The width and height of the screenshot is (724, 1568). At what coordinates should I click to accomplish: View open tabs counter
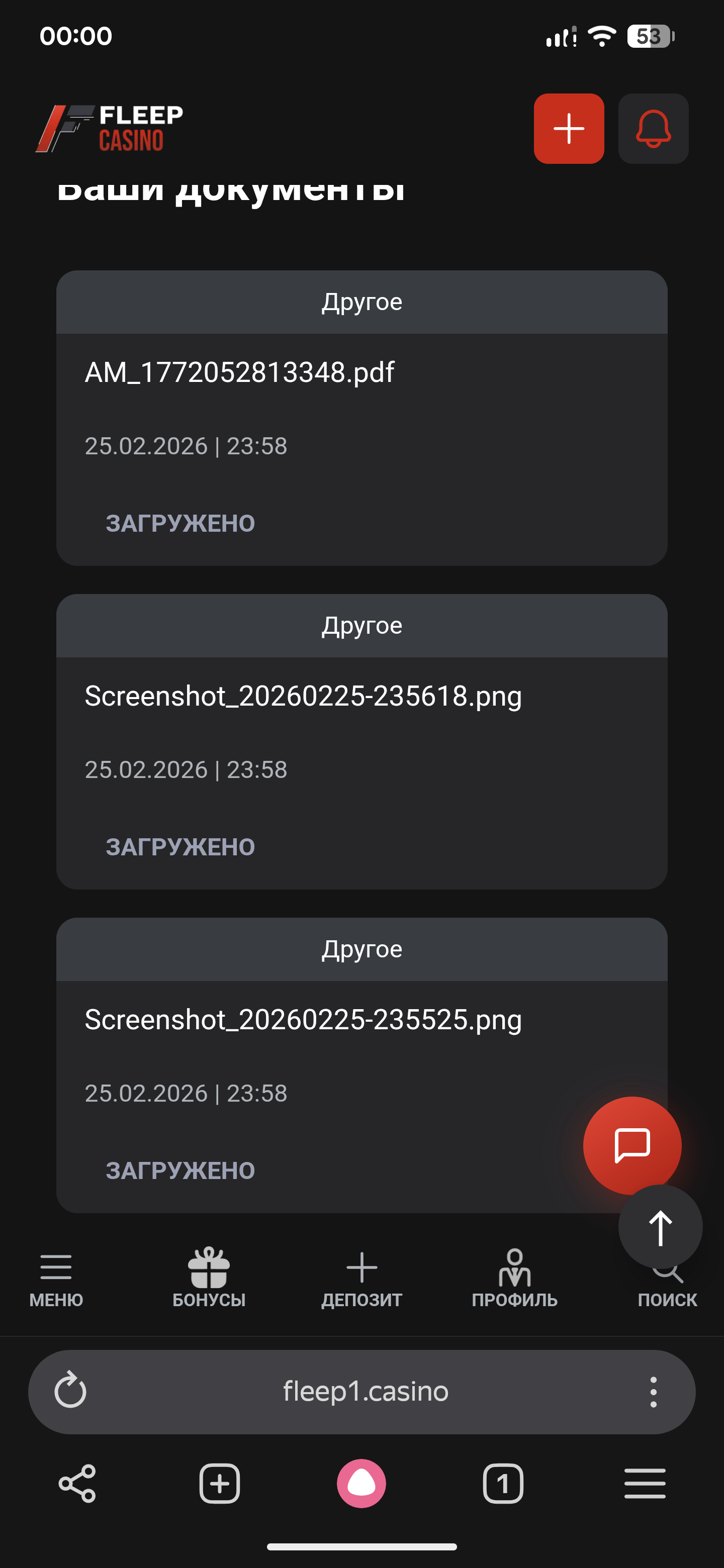click(503, 1484)
